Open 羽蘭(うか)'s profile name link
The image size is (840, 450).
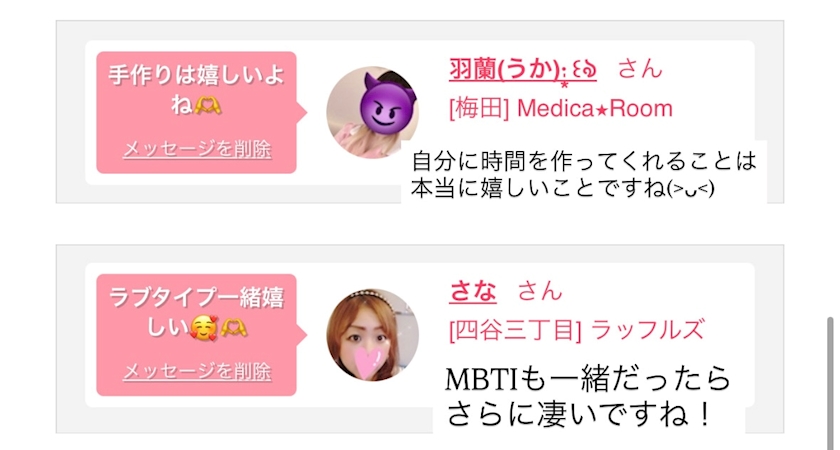click(x=522, y=69)
